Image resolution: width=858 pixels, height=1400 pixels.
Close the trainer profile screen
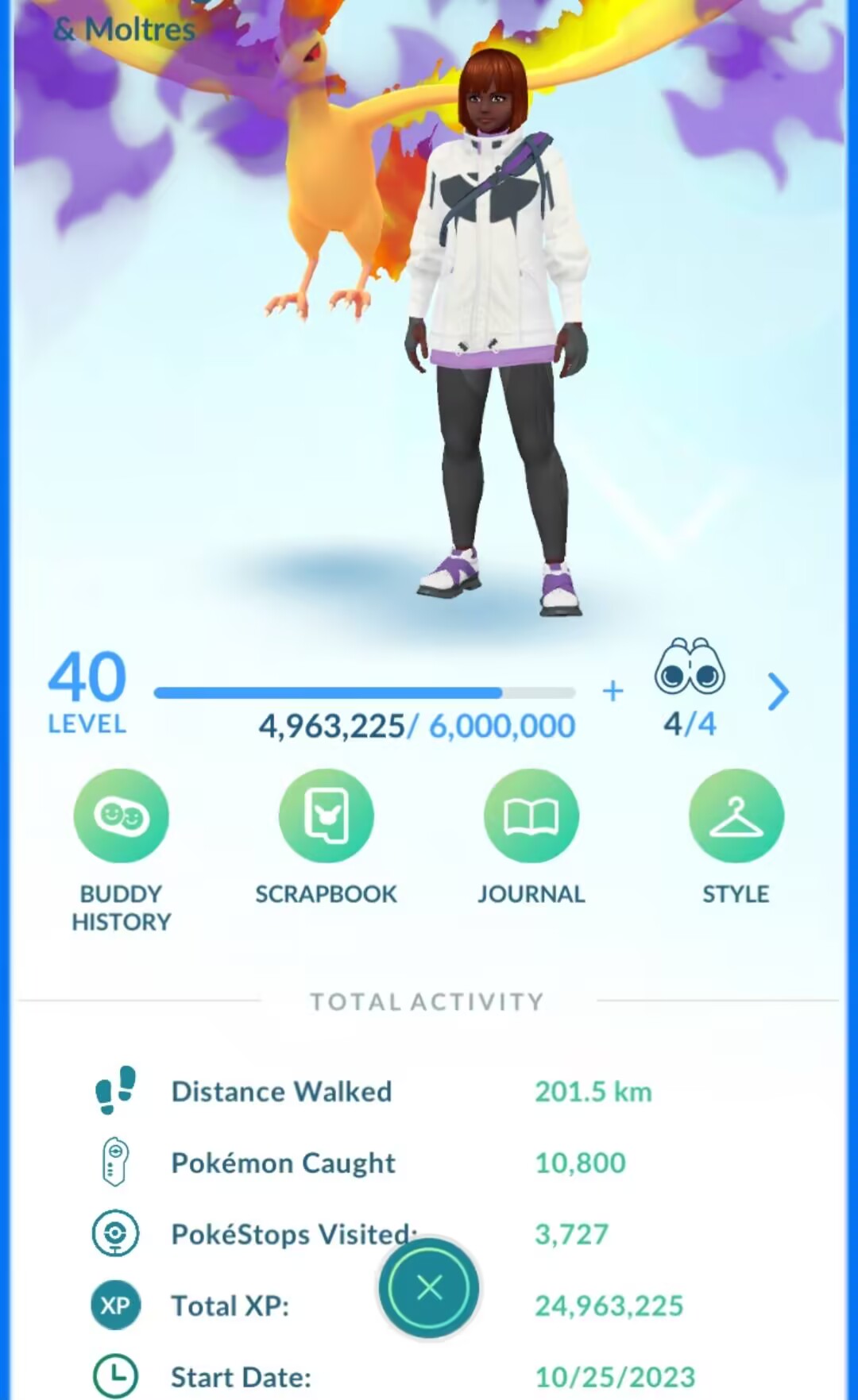click(x=429, y=1287)
